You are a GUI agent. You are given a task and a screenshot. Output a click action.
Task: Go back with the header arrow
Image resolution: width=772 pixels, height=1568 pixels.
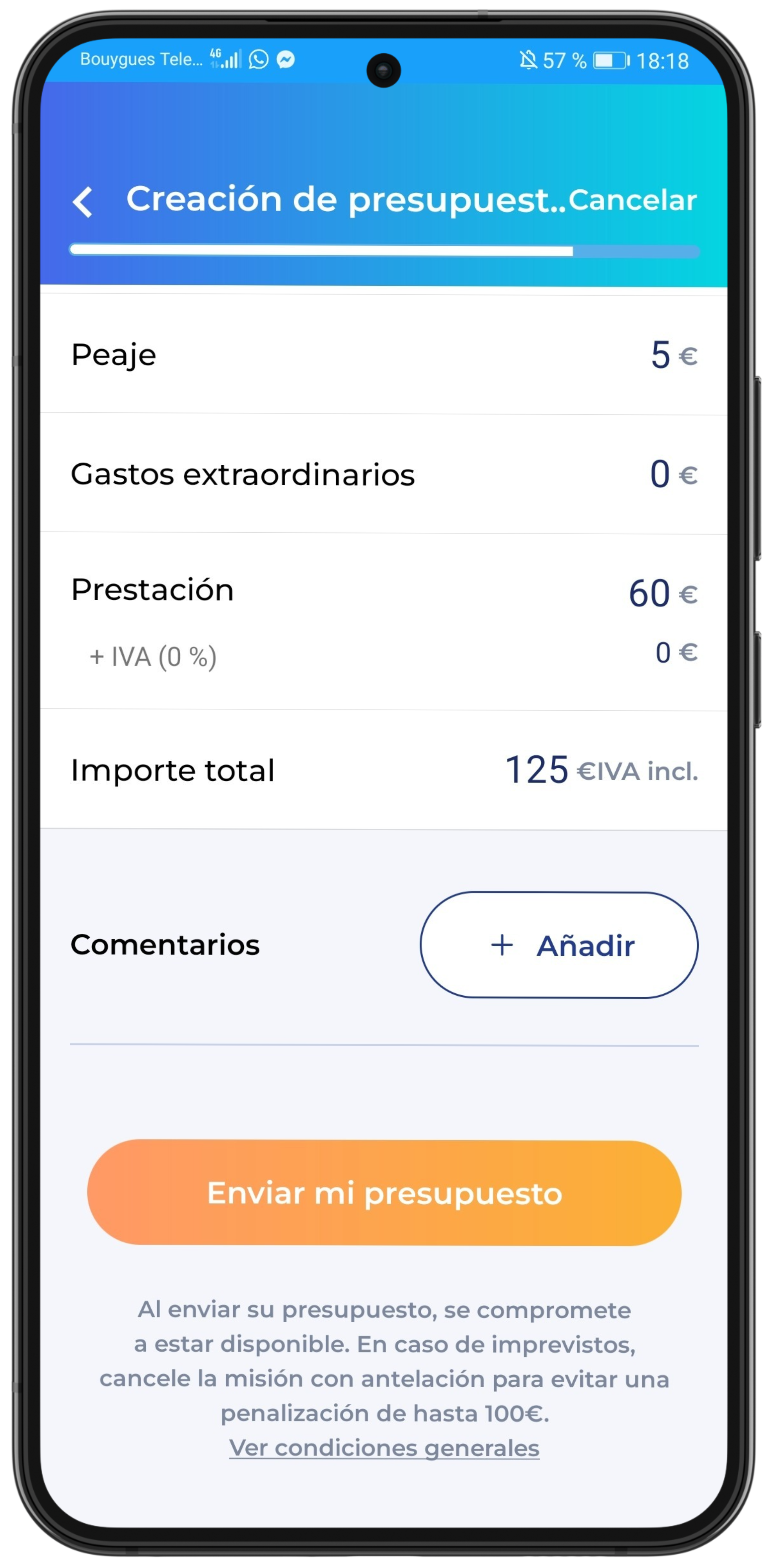click(83, 201)
